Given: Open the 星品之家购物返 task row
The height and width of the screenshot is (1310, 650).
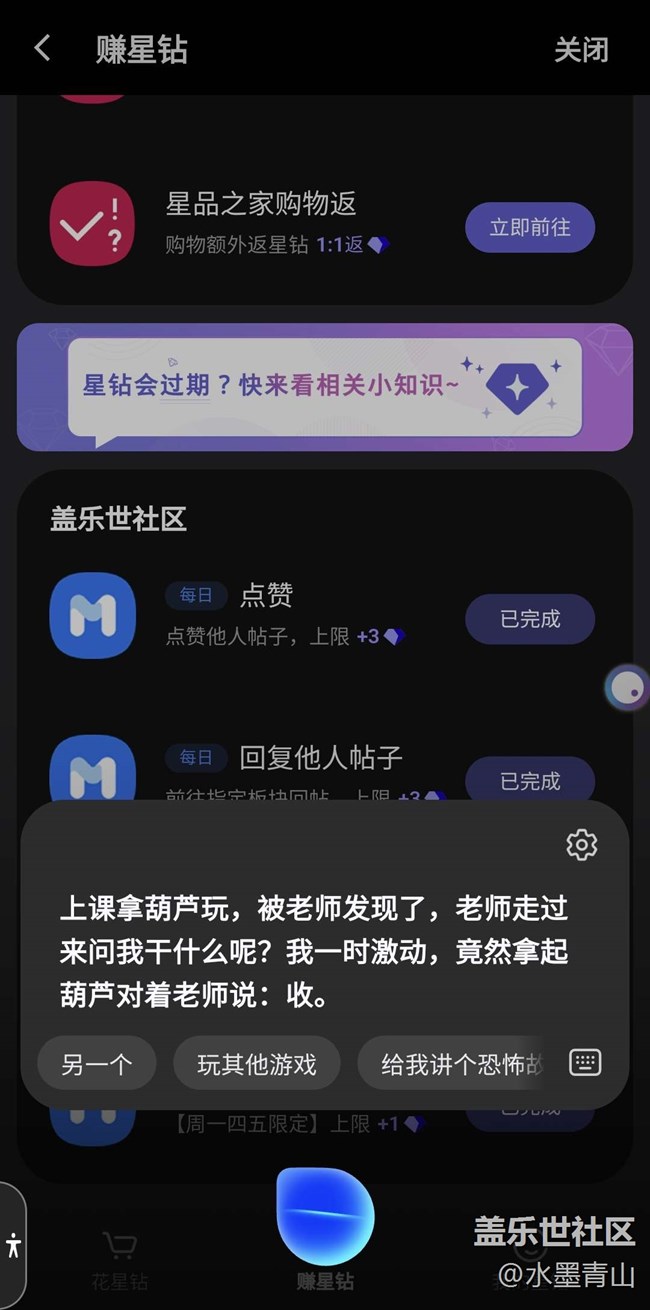Looking at the screenshot, I should 260,222.
